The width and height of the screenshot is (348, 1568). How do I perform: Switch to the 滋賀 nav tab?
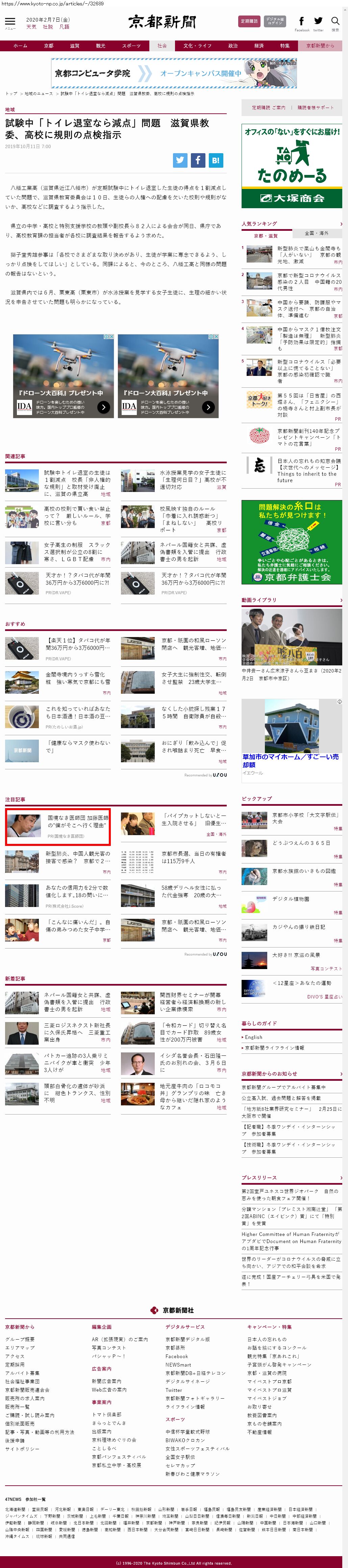click(74, 46)
